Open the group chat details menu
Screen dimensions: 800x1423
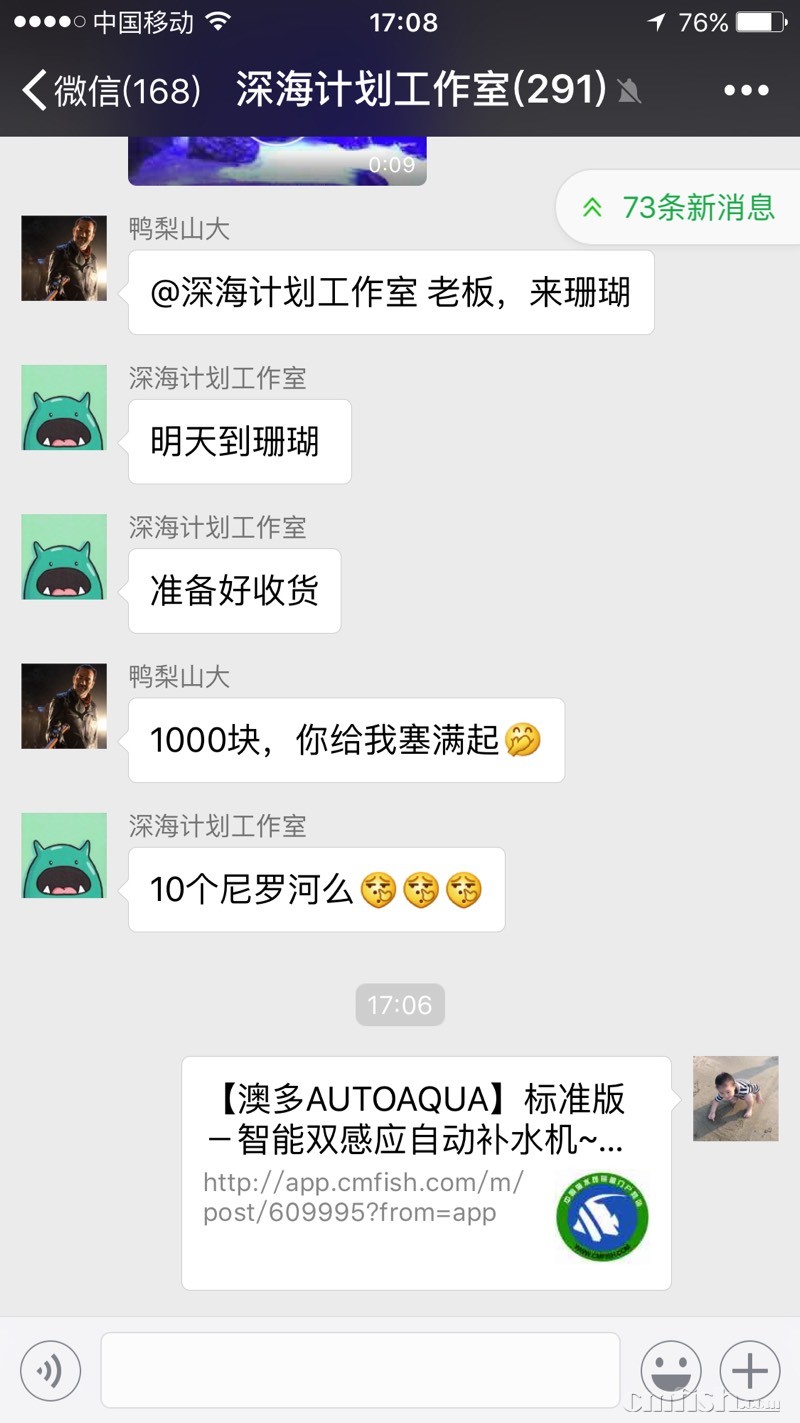pos(746,91)
